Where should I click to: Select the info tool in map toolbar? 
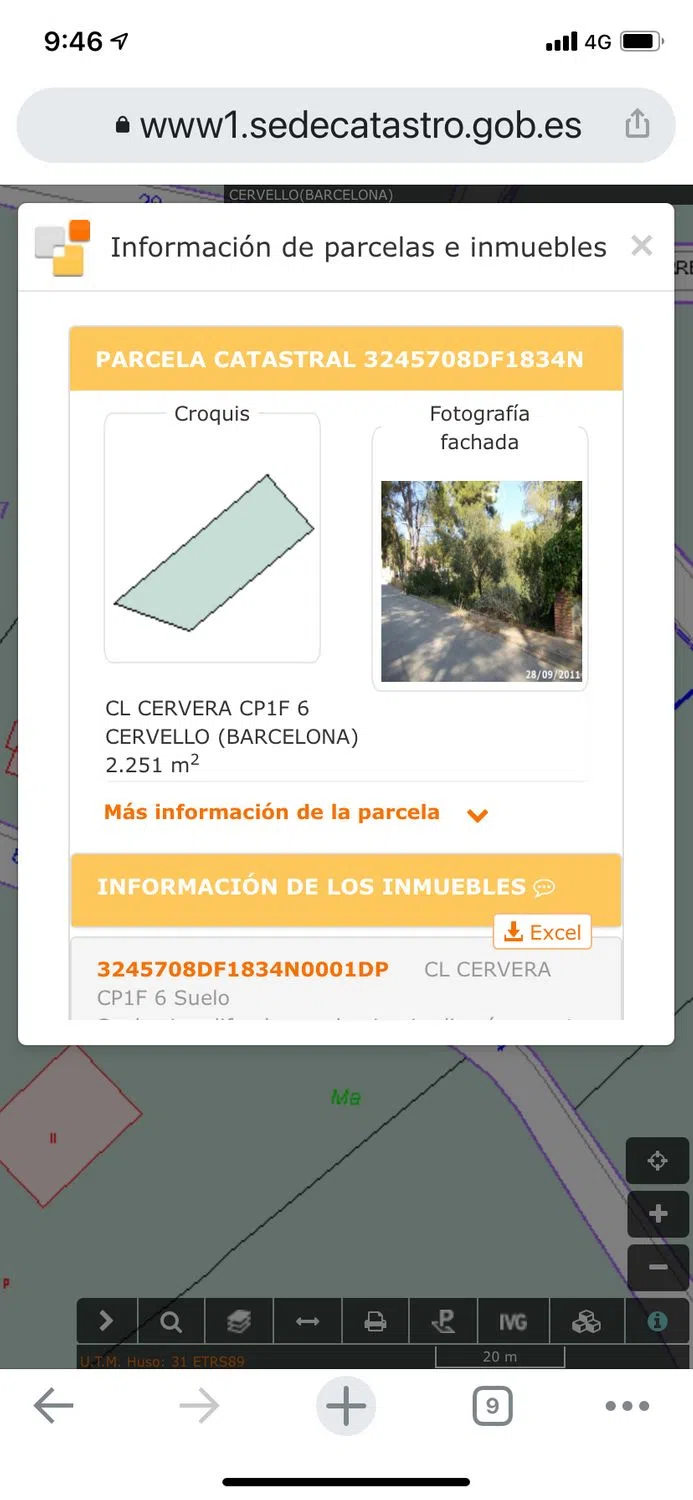pos(657,1321)
